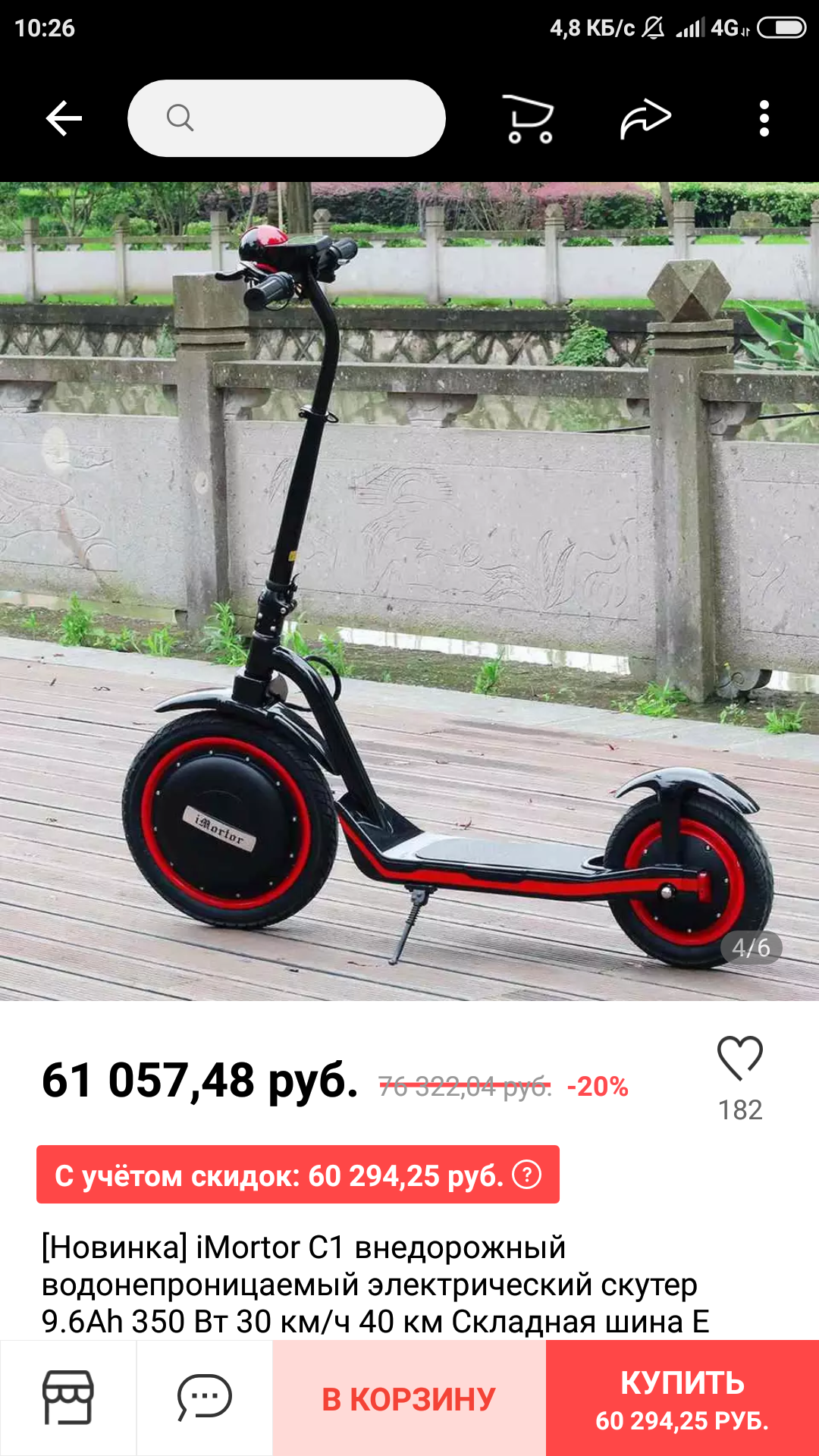Share this product
Image resolution: width=819 pixels, height=1456 pixels.
[x=646, y=118]
